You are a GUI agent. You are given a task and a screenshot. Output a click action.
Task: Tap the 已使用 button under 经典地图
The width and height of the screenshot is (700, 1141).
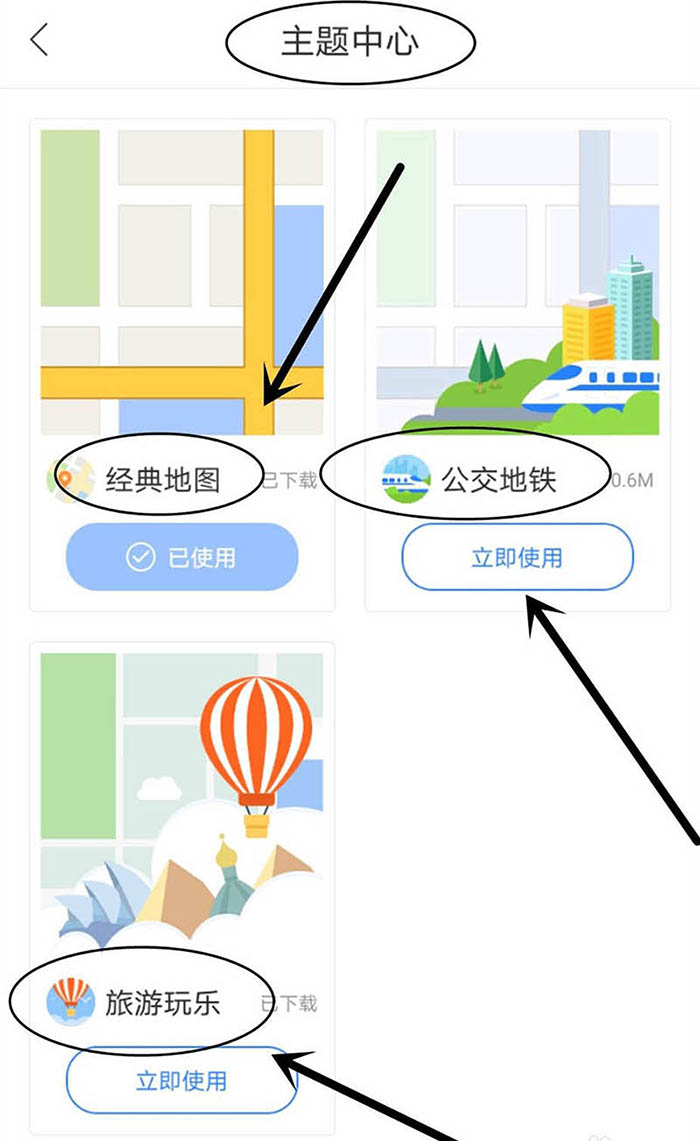coord(182,557)
